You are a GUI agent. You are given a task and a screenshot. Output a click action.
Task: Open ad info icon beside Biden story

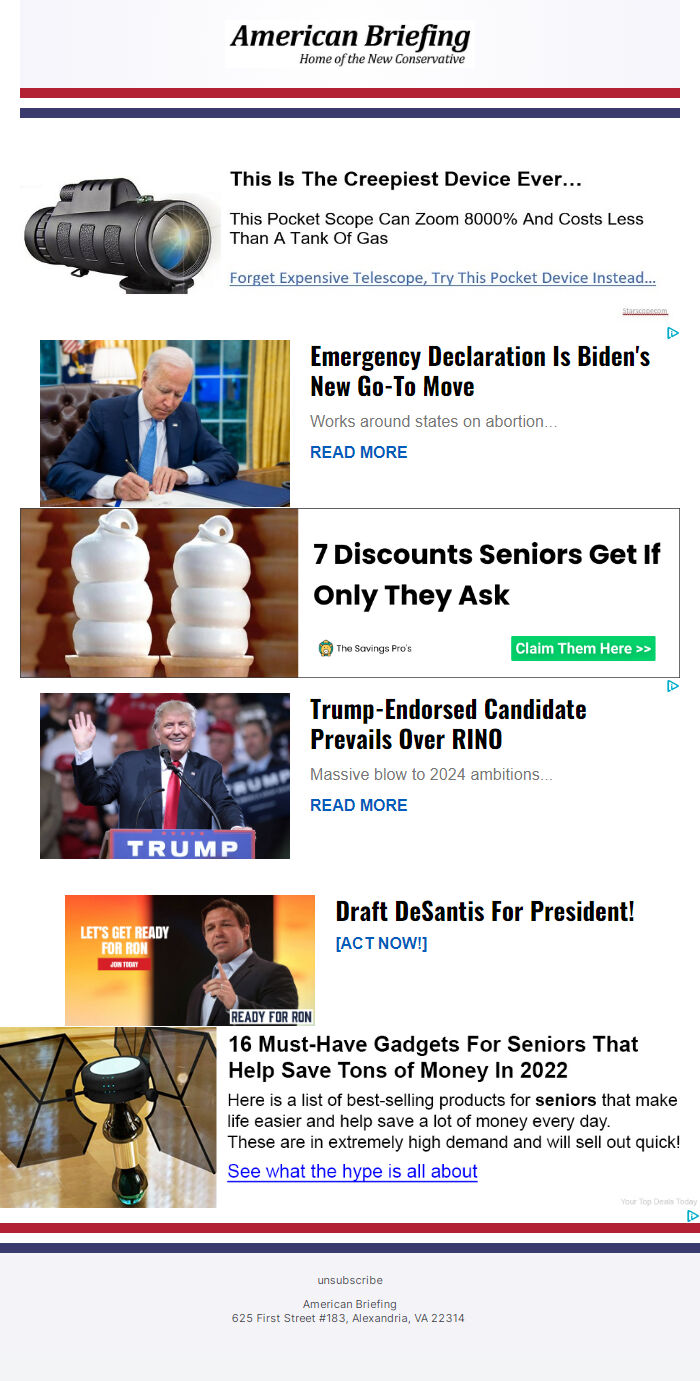[673, 333]
